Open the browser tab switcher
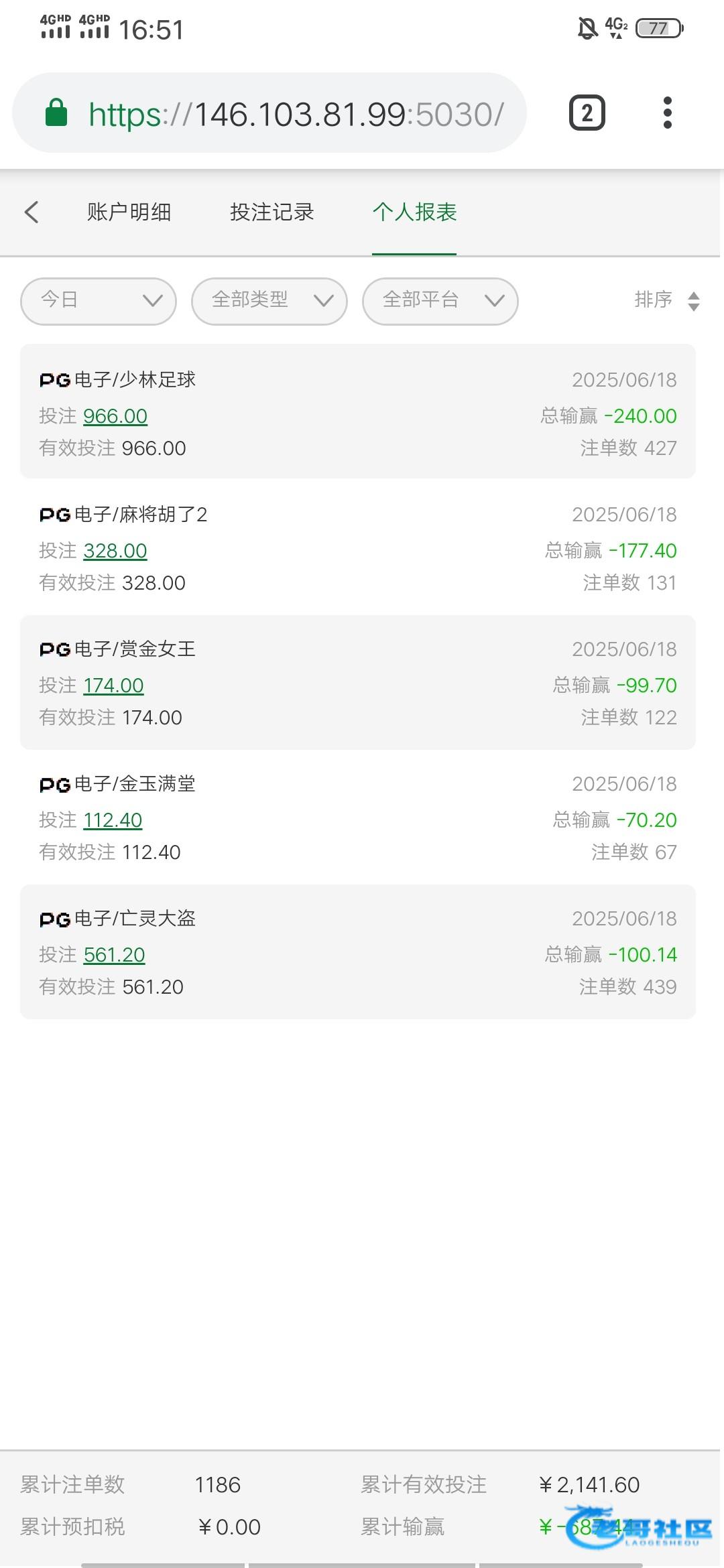Screen dimensions: 724x1568 (587, 113)
